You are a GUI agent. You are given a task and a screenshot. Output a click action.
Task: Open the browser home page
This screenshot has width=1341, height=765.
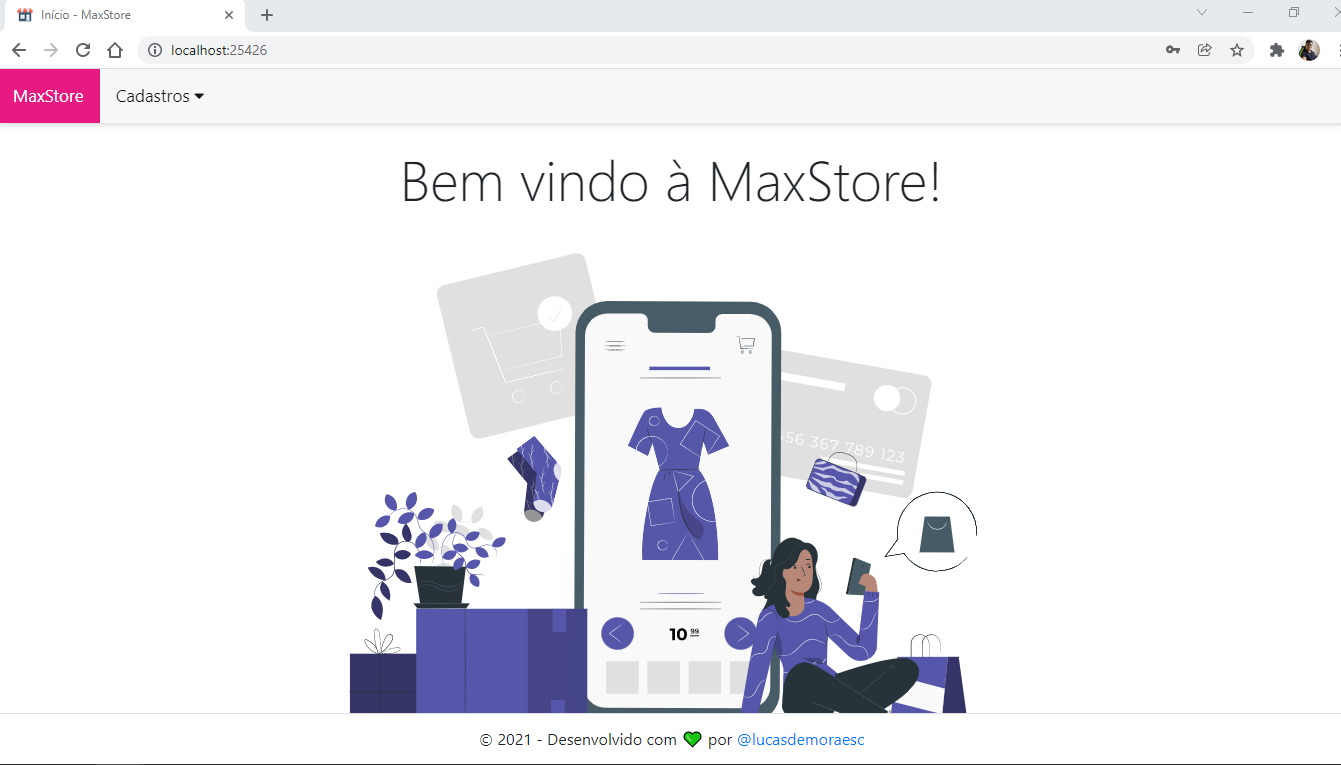click(x=115, y=50)
